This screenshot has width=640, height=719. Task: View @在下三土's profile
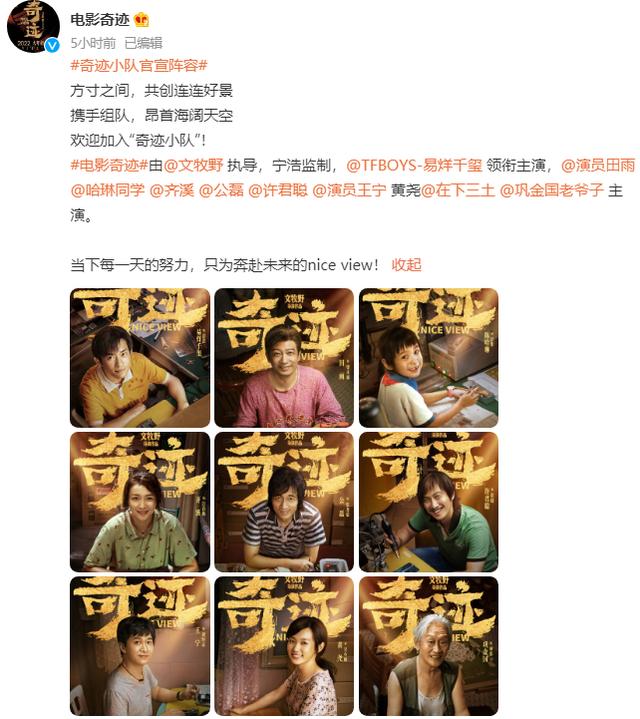pyautogui.click(x=456, y=189)
